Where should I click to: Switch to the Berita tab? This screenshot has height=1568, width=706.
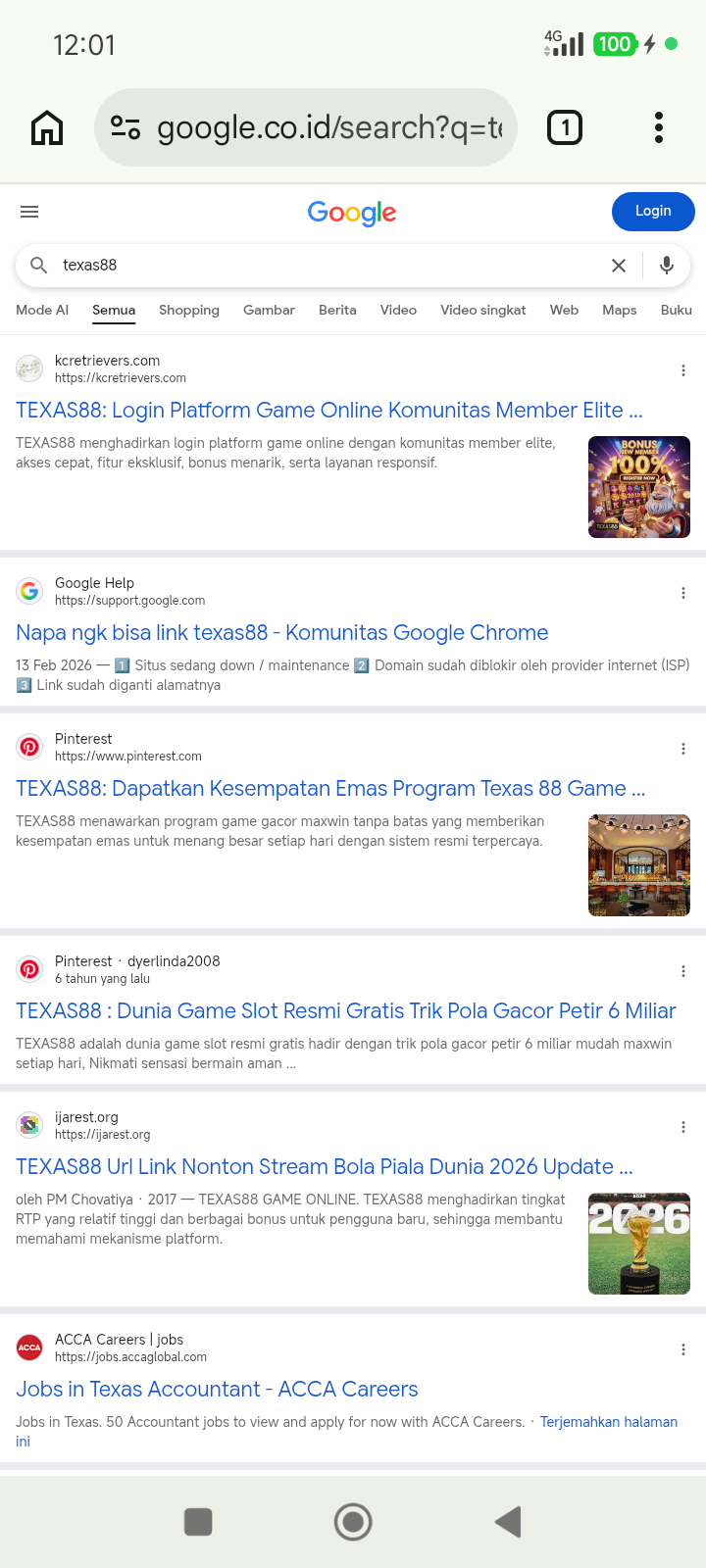[337, 310]
